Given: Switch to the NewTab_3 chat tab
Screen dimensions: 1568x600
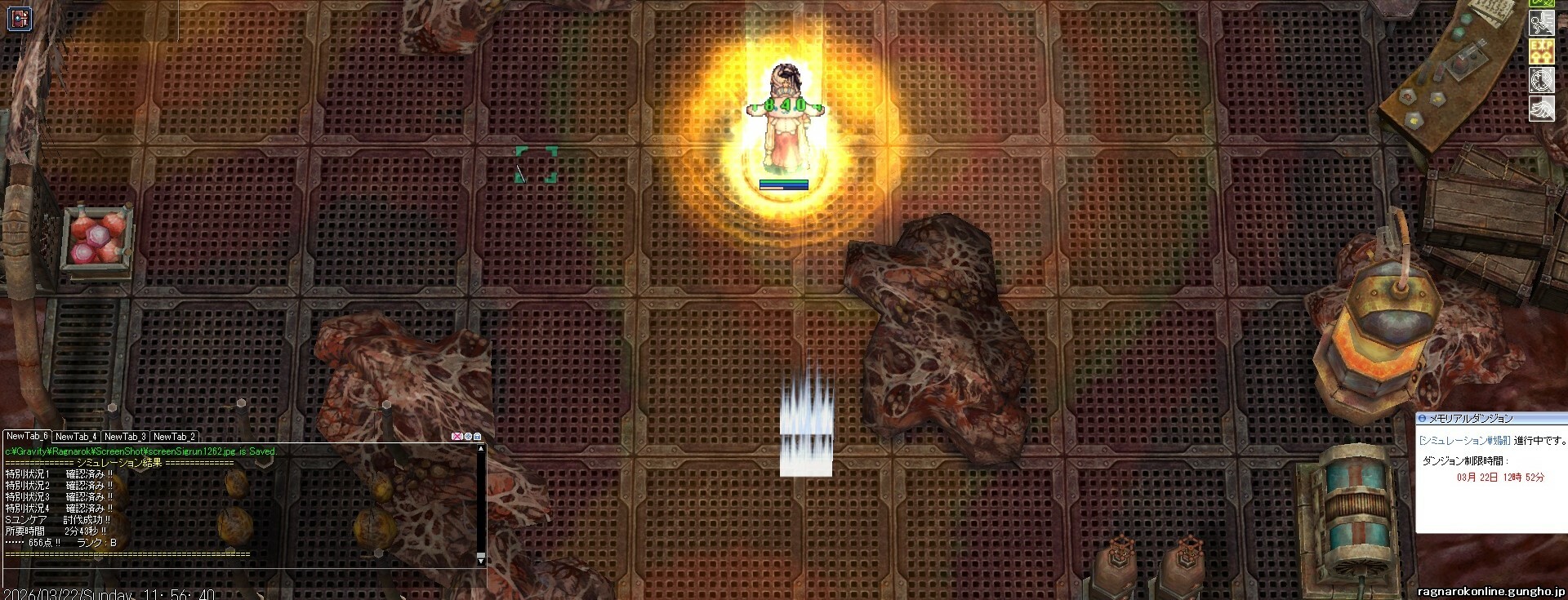Looking at the screenshot, I should (125, 437).
